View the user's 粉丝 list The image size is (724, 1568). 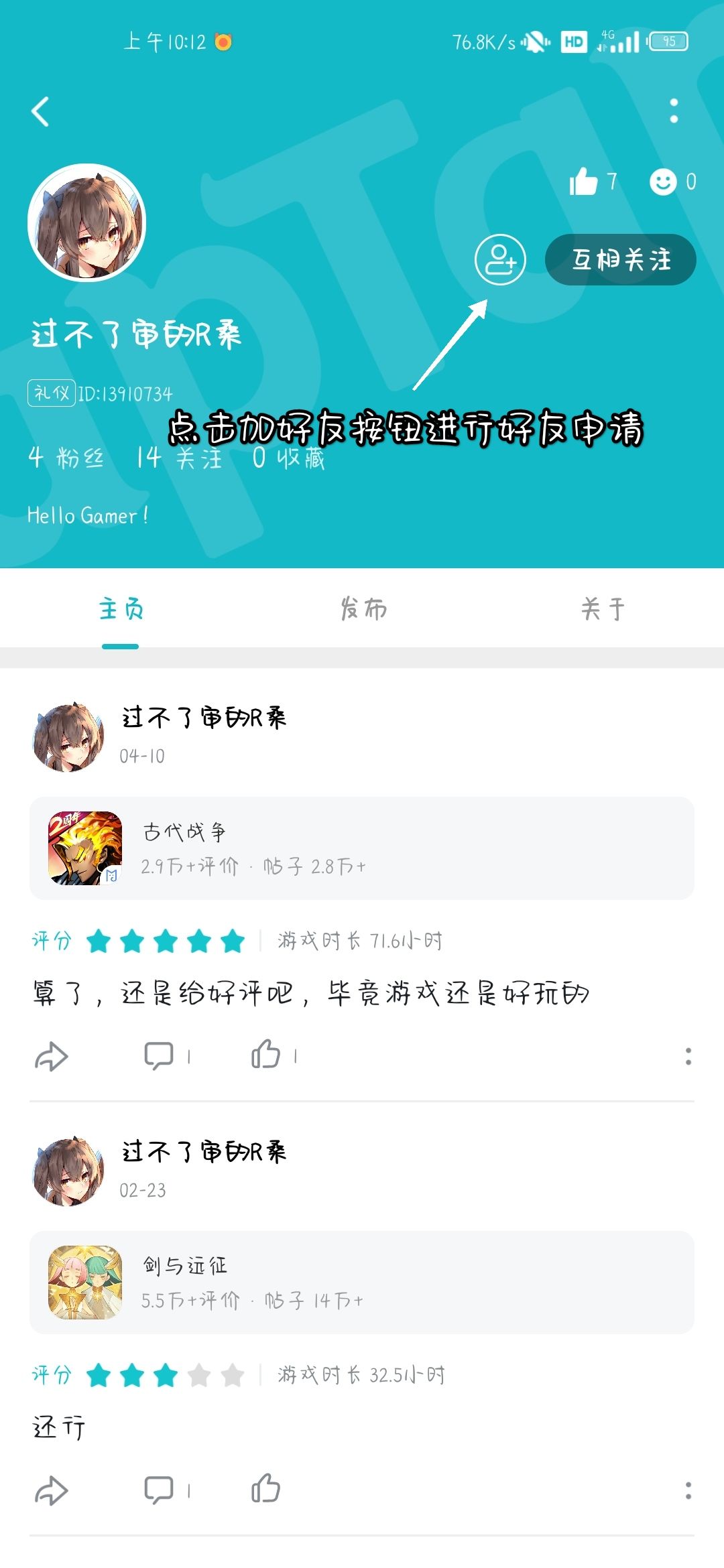point(65,458)
